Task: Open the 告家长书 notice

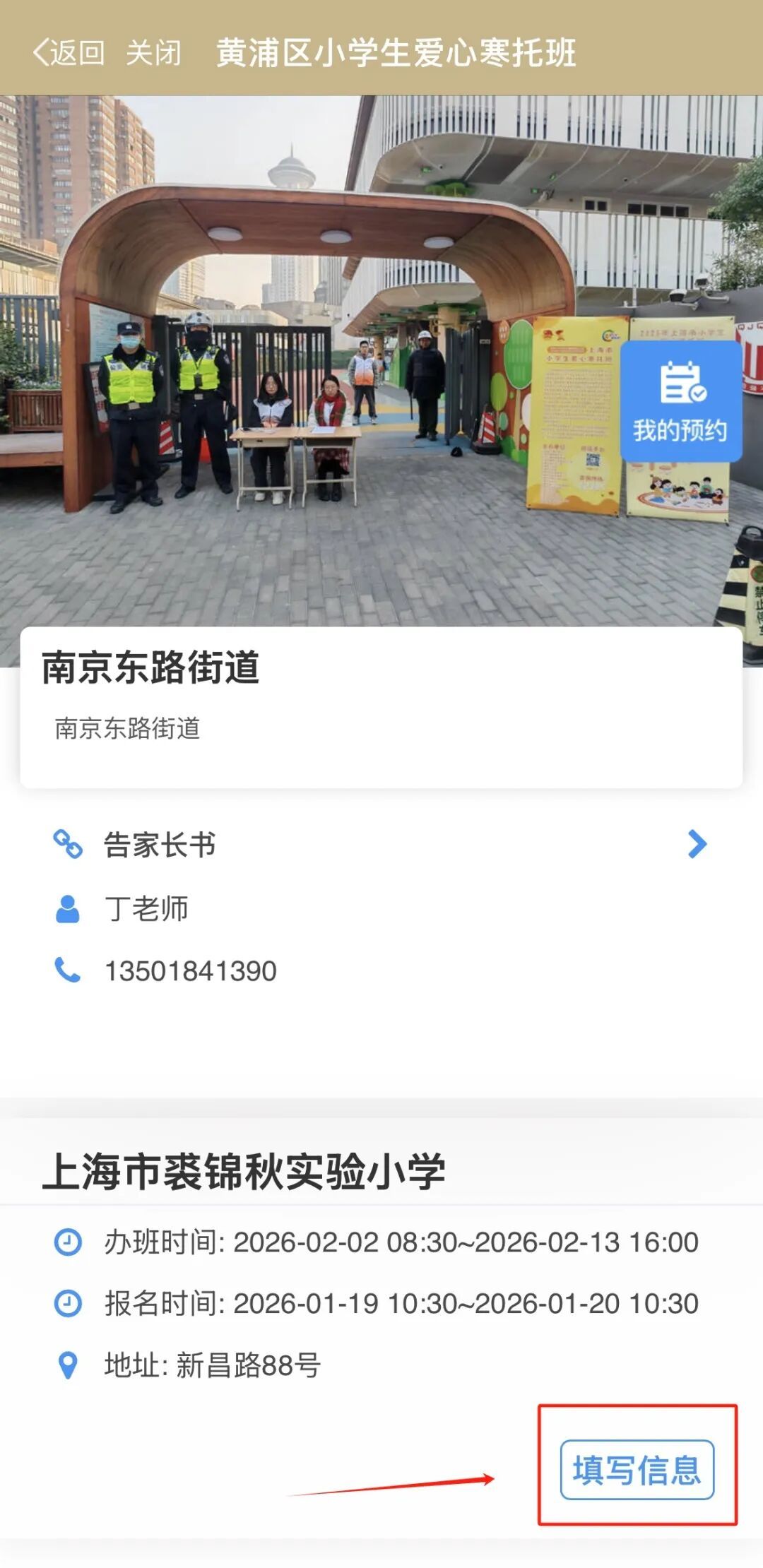Action: tap(380, 844)
